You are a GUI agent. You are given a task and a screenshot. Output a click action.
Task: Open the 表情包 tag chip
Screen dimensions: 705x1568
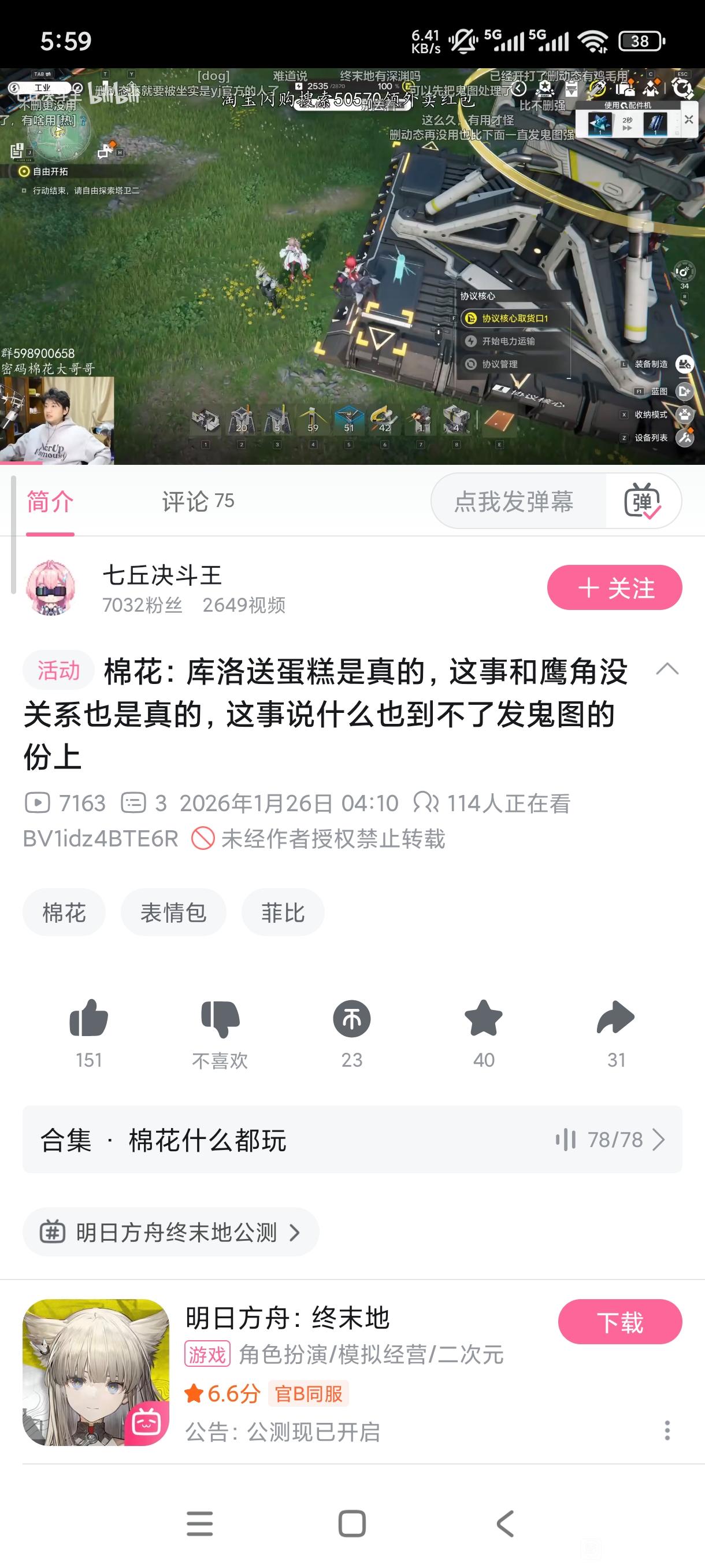click(173, 912)
